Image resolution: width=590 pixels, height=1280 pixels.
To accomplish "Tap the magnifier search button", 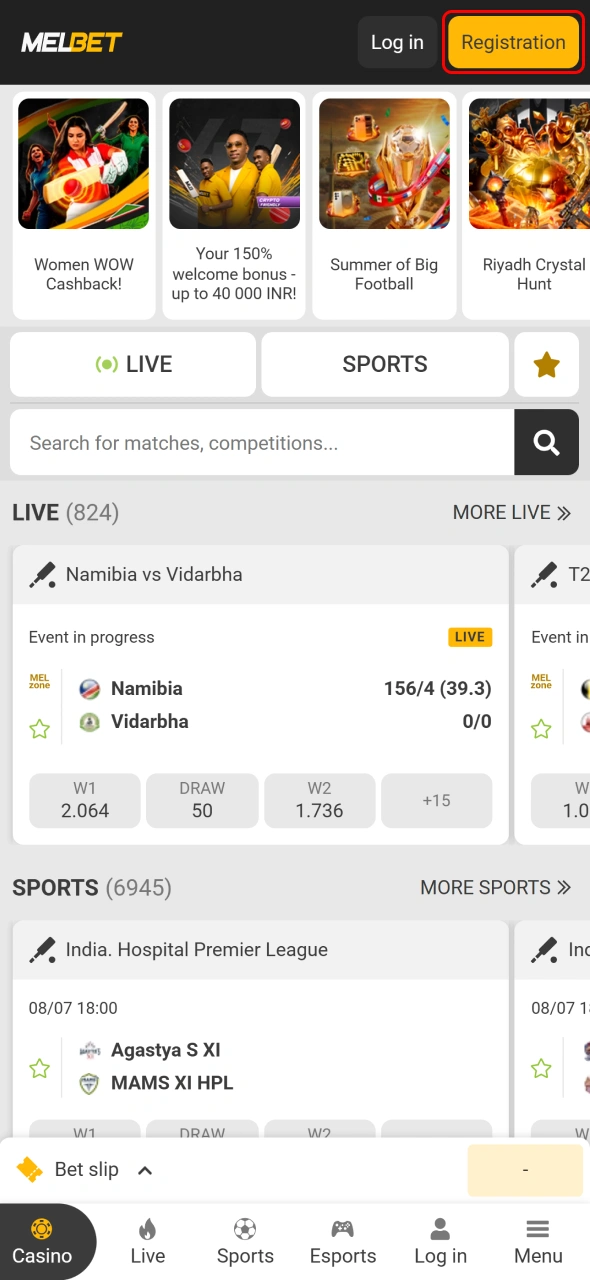I will (546, 442).
